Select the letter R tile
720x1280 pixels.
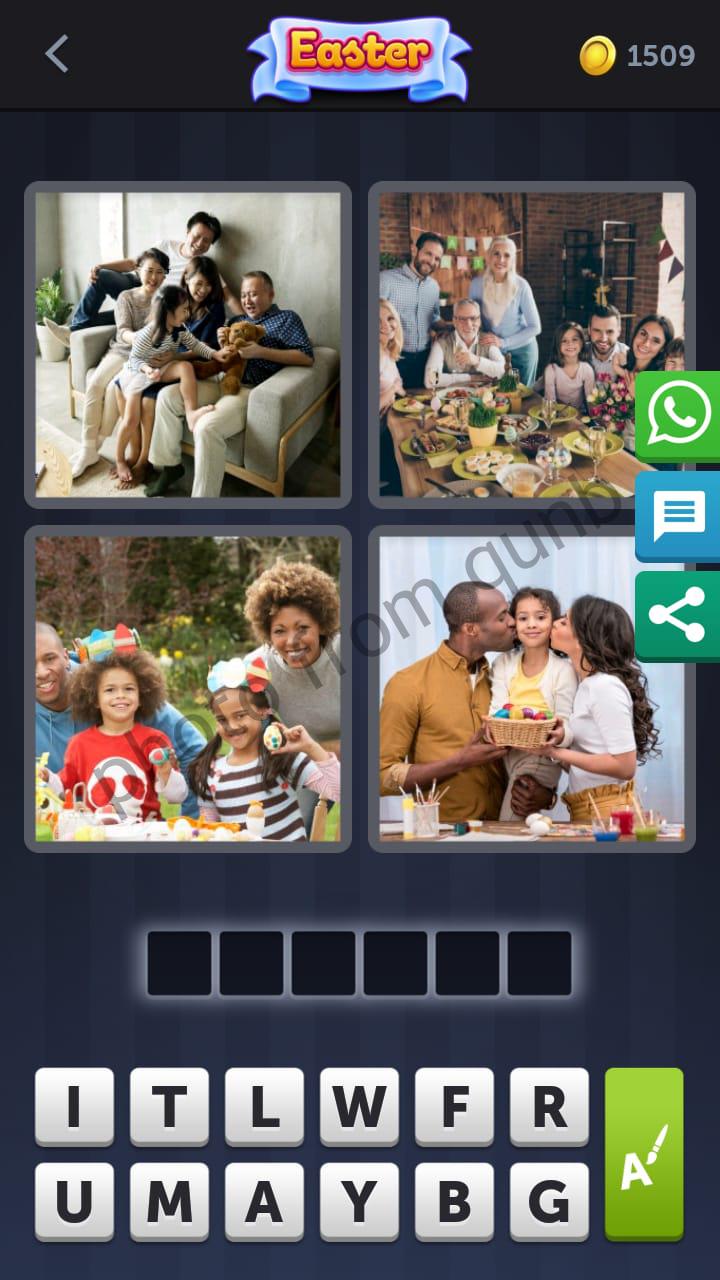(549, 1107)
